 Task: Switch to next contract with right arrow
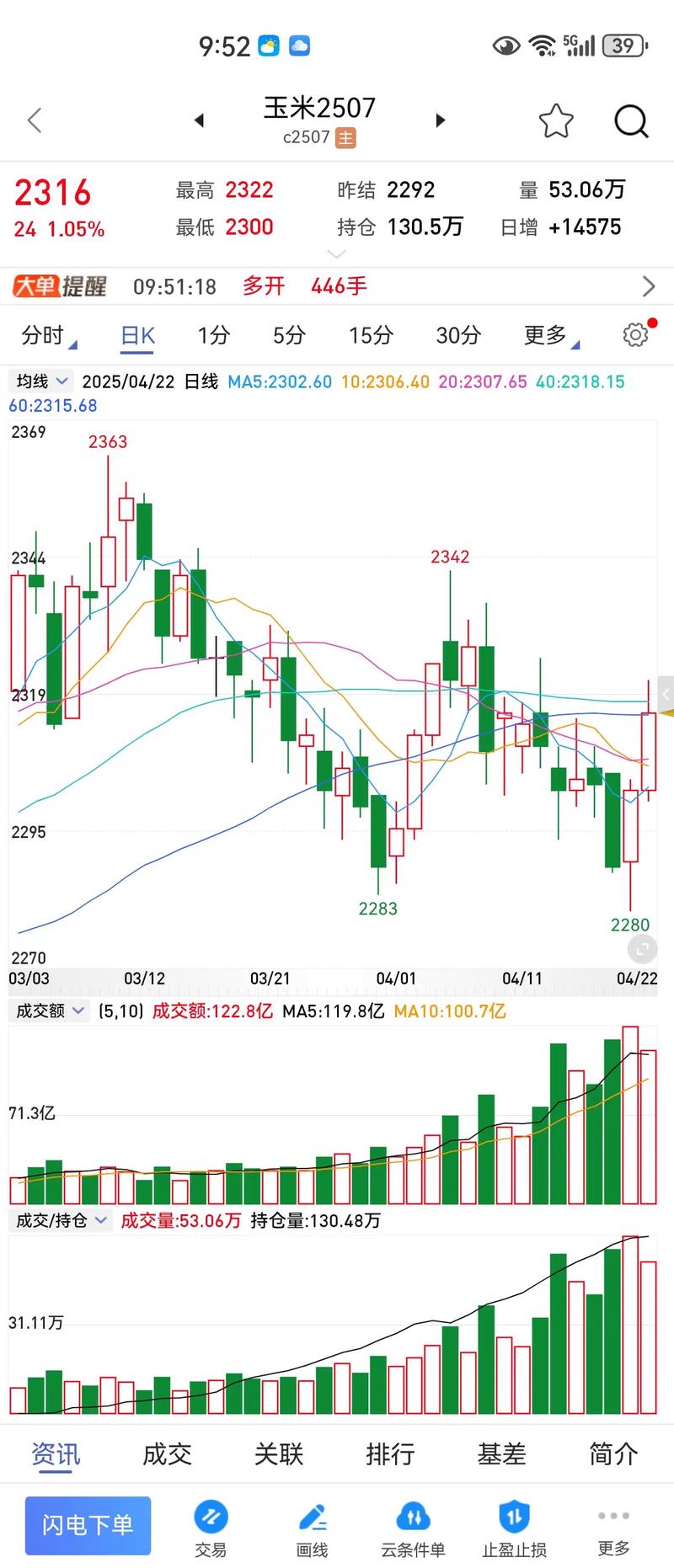tap(441, 120)
